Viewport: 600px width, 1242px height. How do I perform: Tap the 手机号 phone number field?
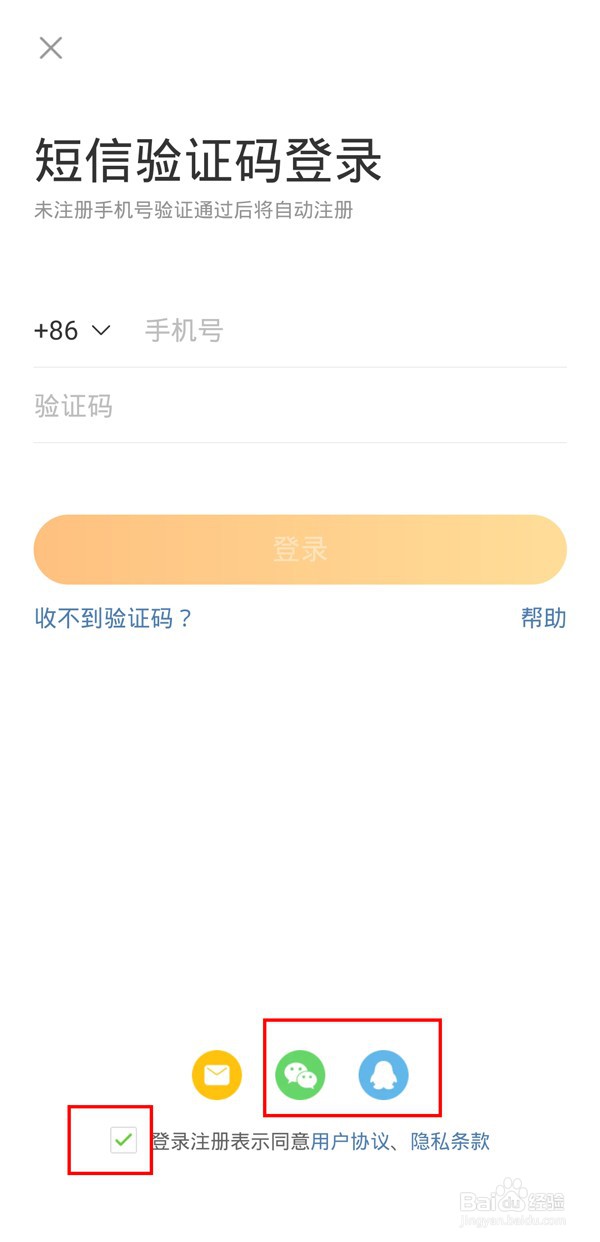pyautogui.click(x=355, y=330)
